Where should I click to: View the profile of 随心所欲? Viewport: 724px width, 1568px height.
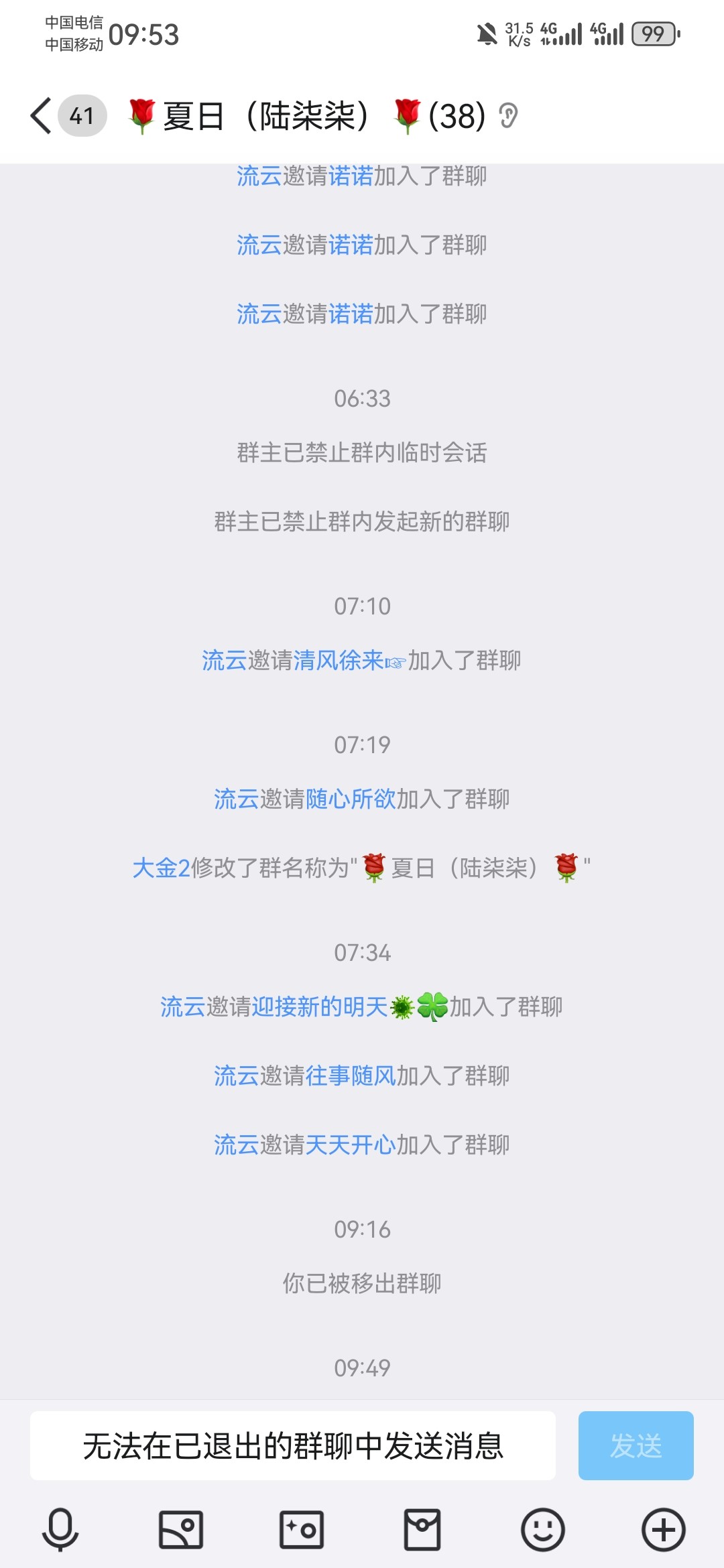pos(351,799)
